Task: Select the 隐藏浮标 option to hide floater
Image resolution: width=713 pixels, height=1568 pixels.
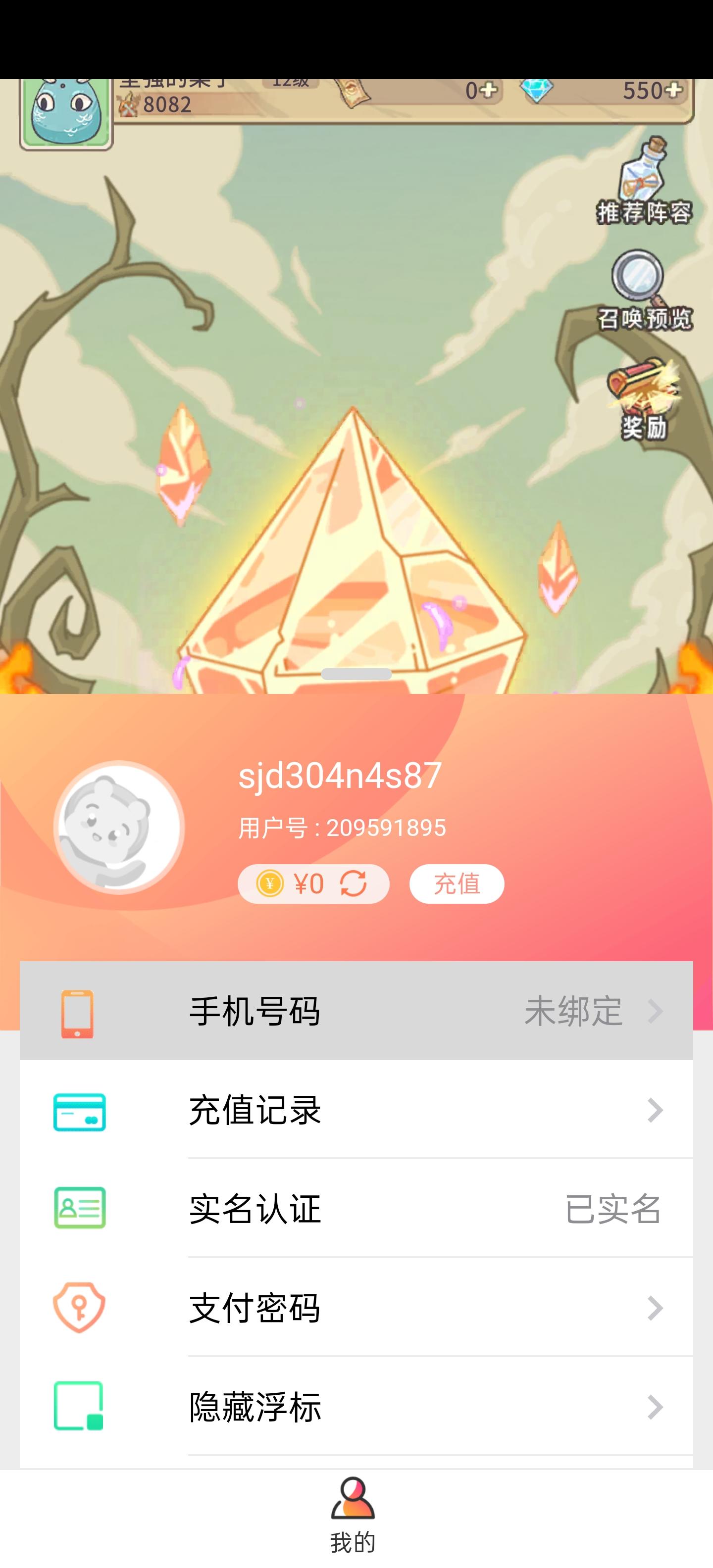Action: 356,1407
